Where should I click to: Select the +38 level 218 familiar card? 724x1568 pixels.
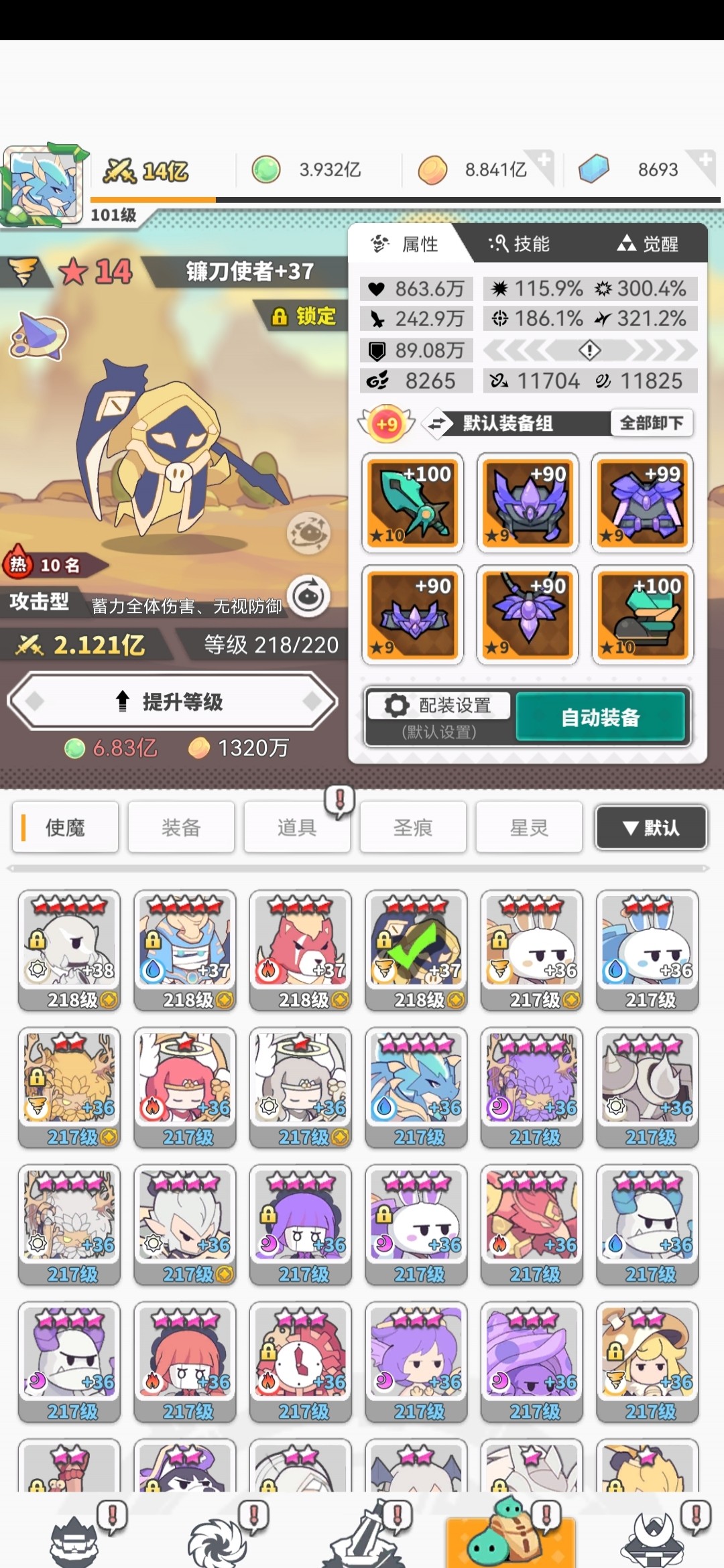click(x=70, y=950)
